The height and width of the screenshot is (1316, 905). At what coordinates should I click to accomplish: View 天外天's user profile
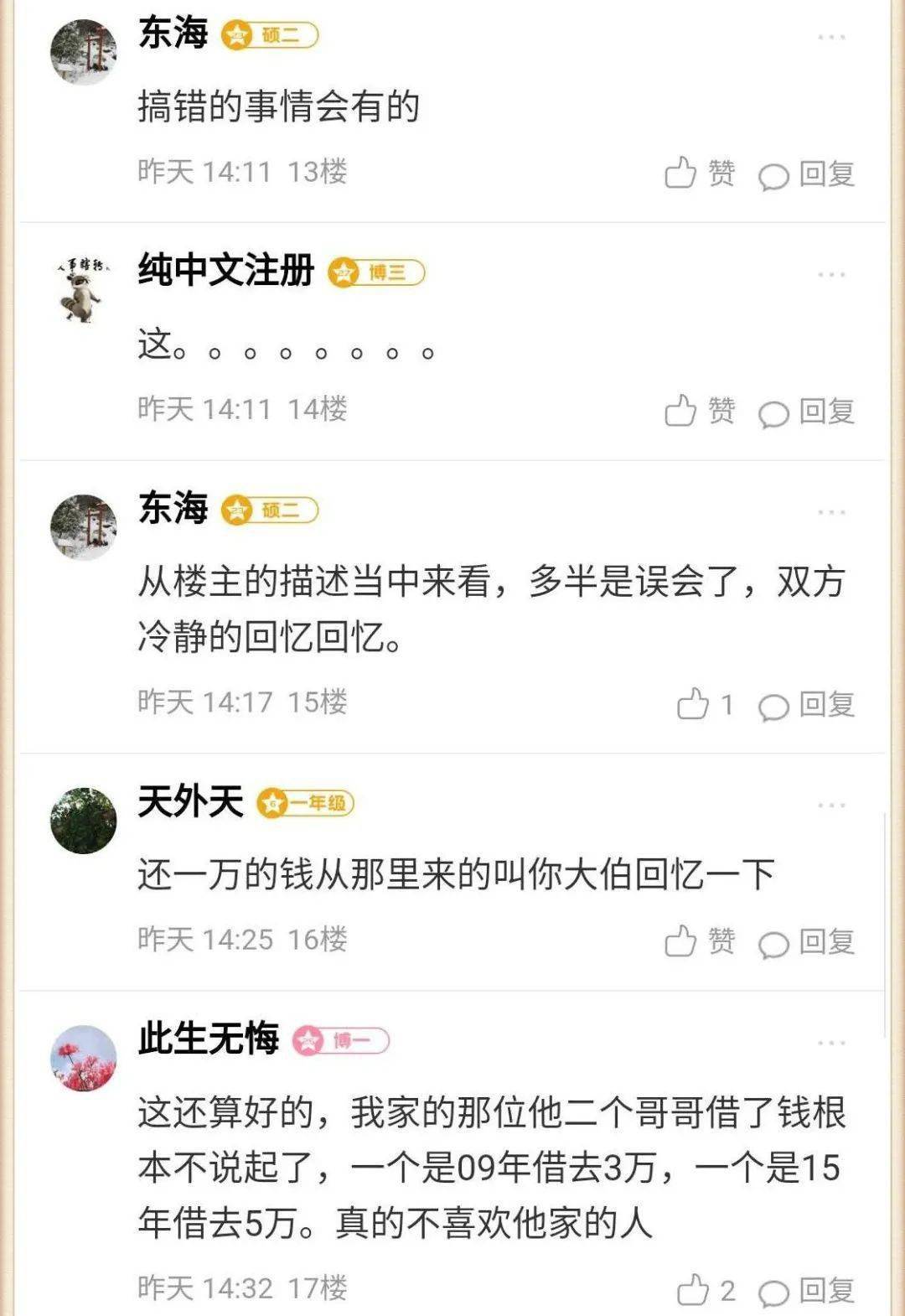pos(83,821)
